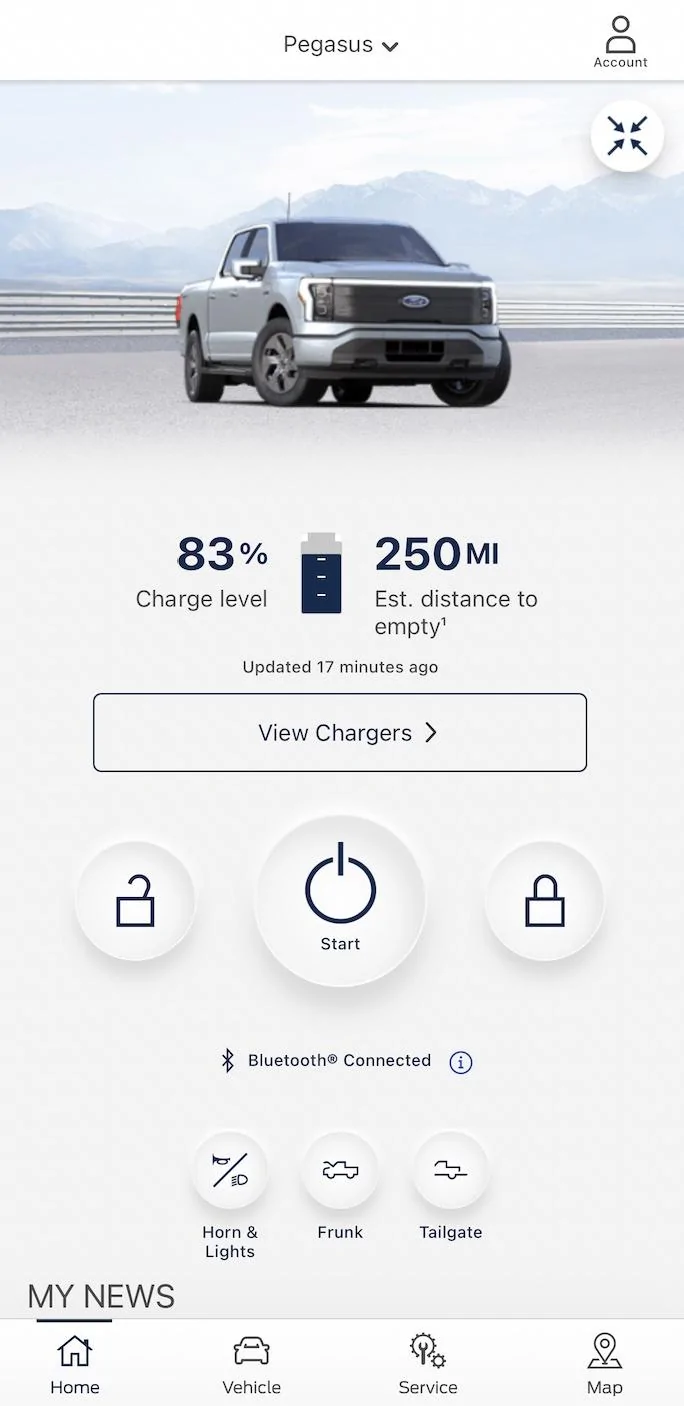684x1406 pixels.
Task: Open Bluetooth Connected info icon
Action: pyautogui.click(x=460, y=1062)
